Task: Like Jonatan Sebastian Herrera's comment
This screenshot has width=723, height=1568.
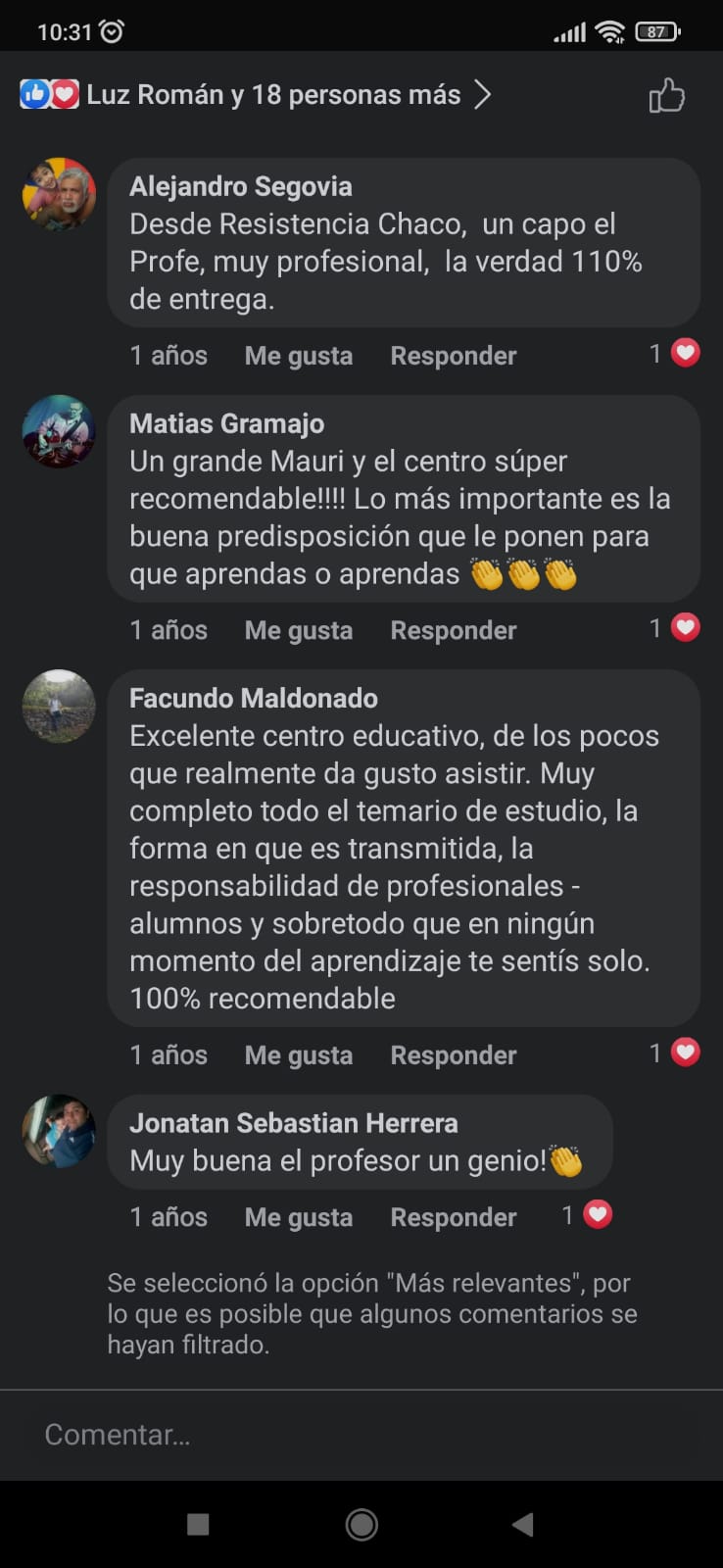Action: [x=298, y=1217]
